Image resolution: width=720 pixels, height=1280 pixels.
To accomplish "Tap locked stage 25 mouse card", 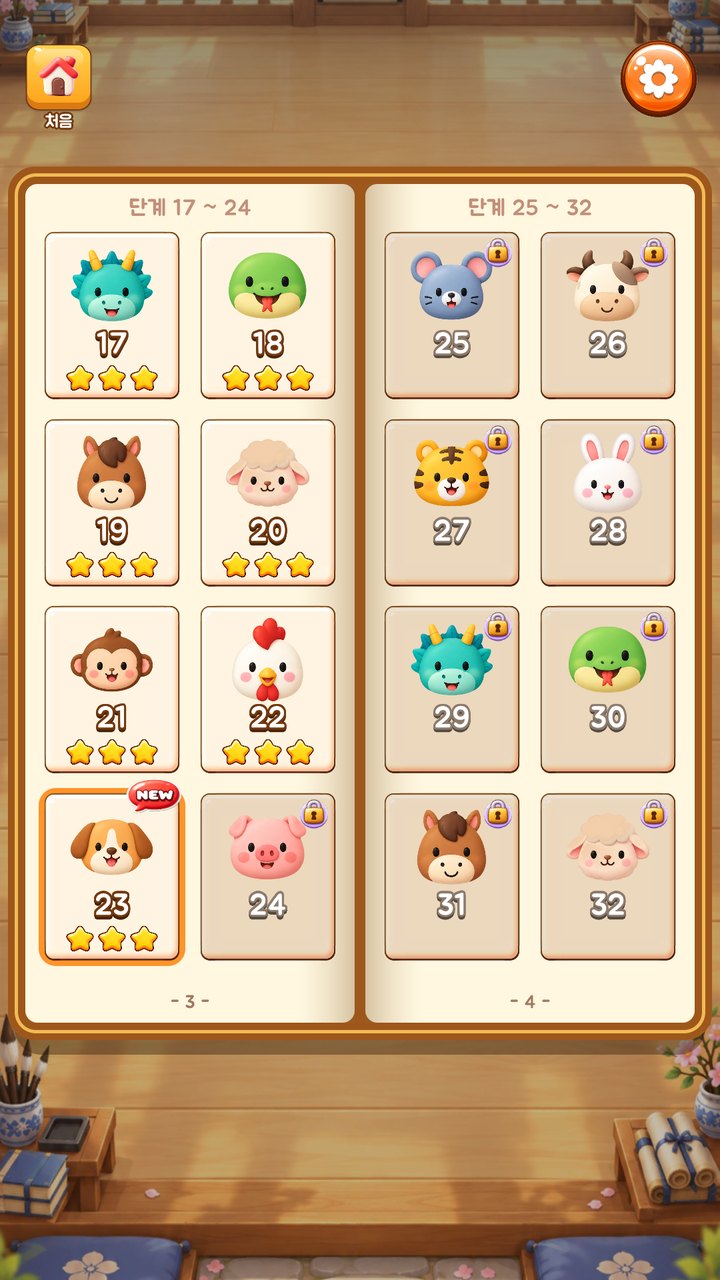I will [x=452, y=315].
